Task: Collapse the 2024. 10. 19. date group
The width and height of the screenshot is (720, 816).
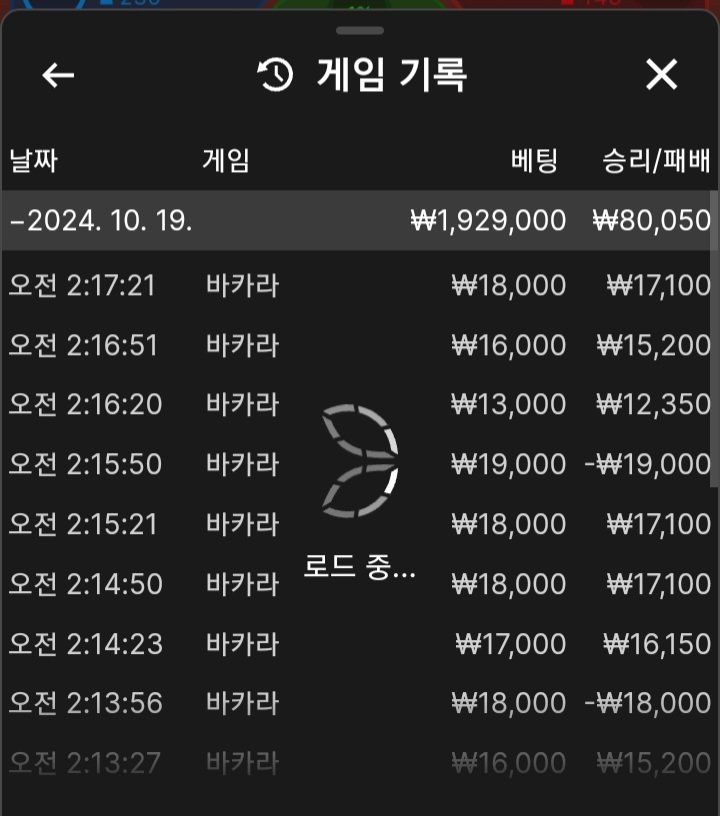Action: [x=100, y=221]
